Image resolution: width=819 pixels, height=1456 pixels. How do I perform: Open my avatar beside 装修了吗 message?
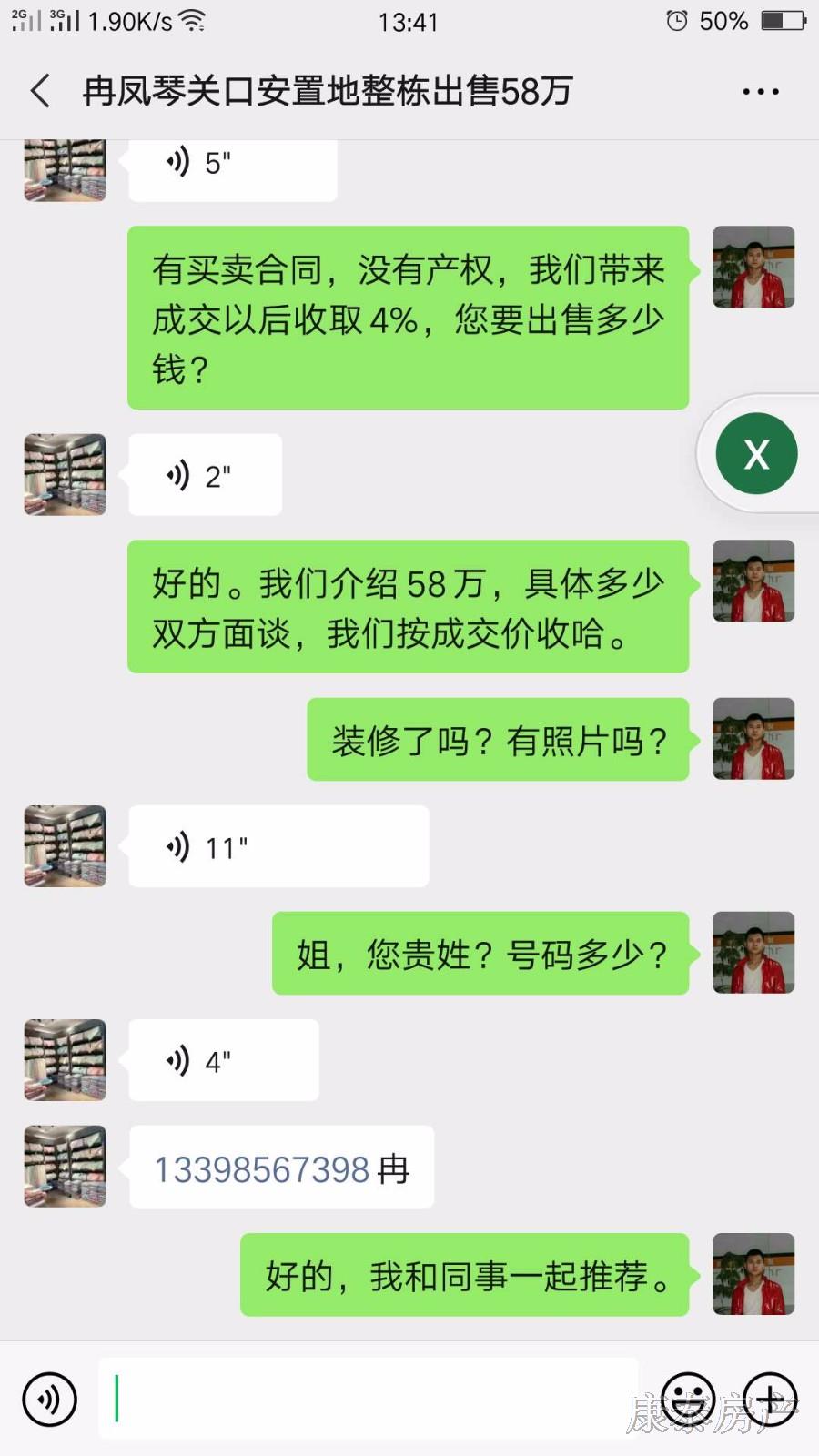pyautogui.click(x=753, y=739)
